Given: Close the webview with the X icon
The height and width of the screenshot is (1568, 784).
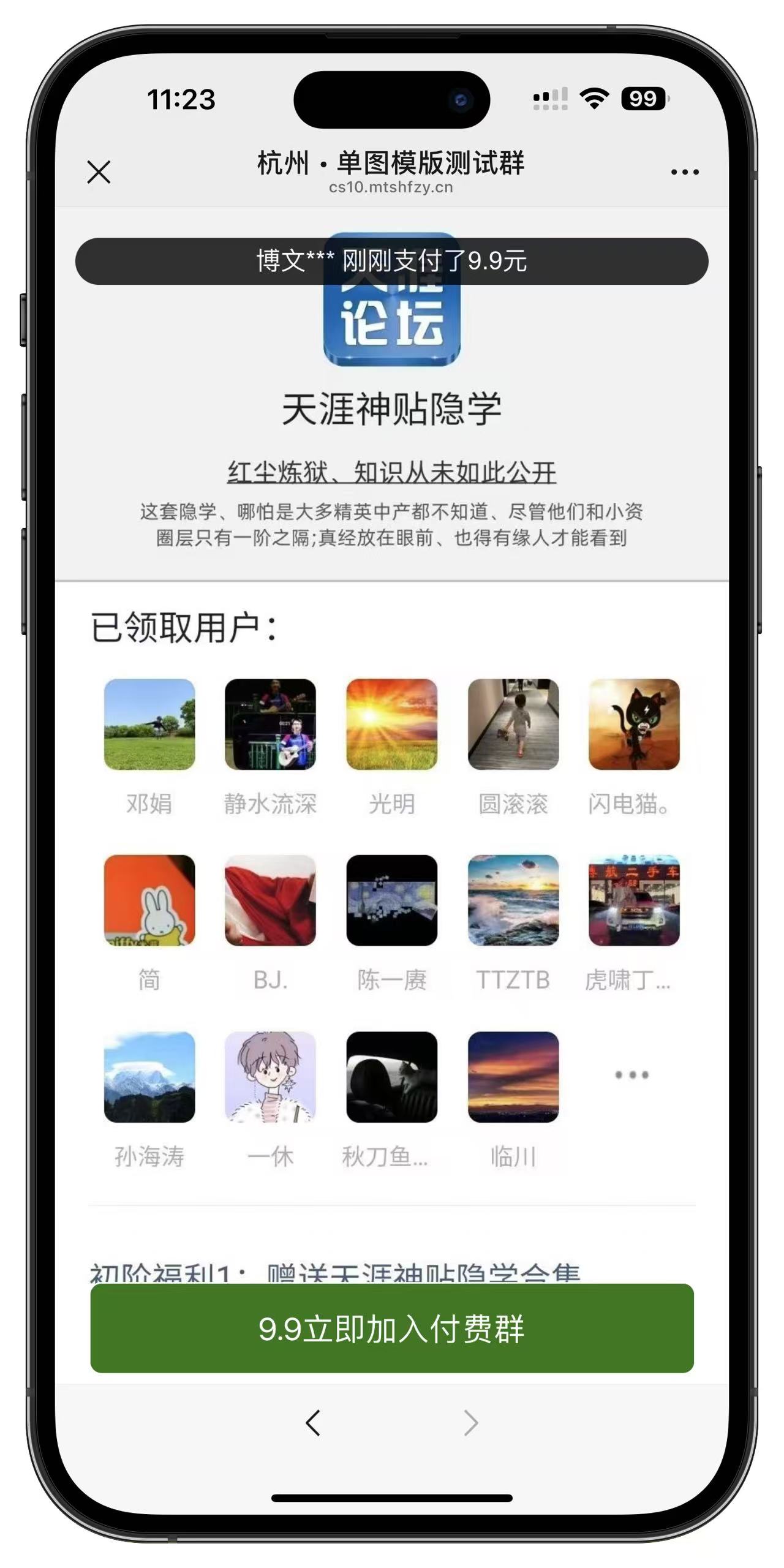Looking at the screenshot, I should [x=99, y=172].
